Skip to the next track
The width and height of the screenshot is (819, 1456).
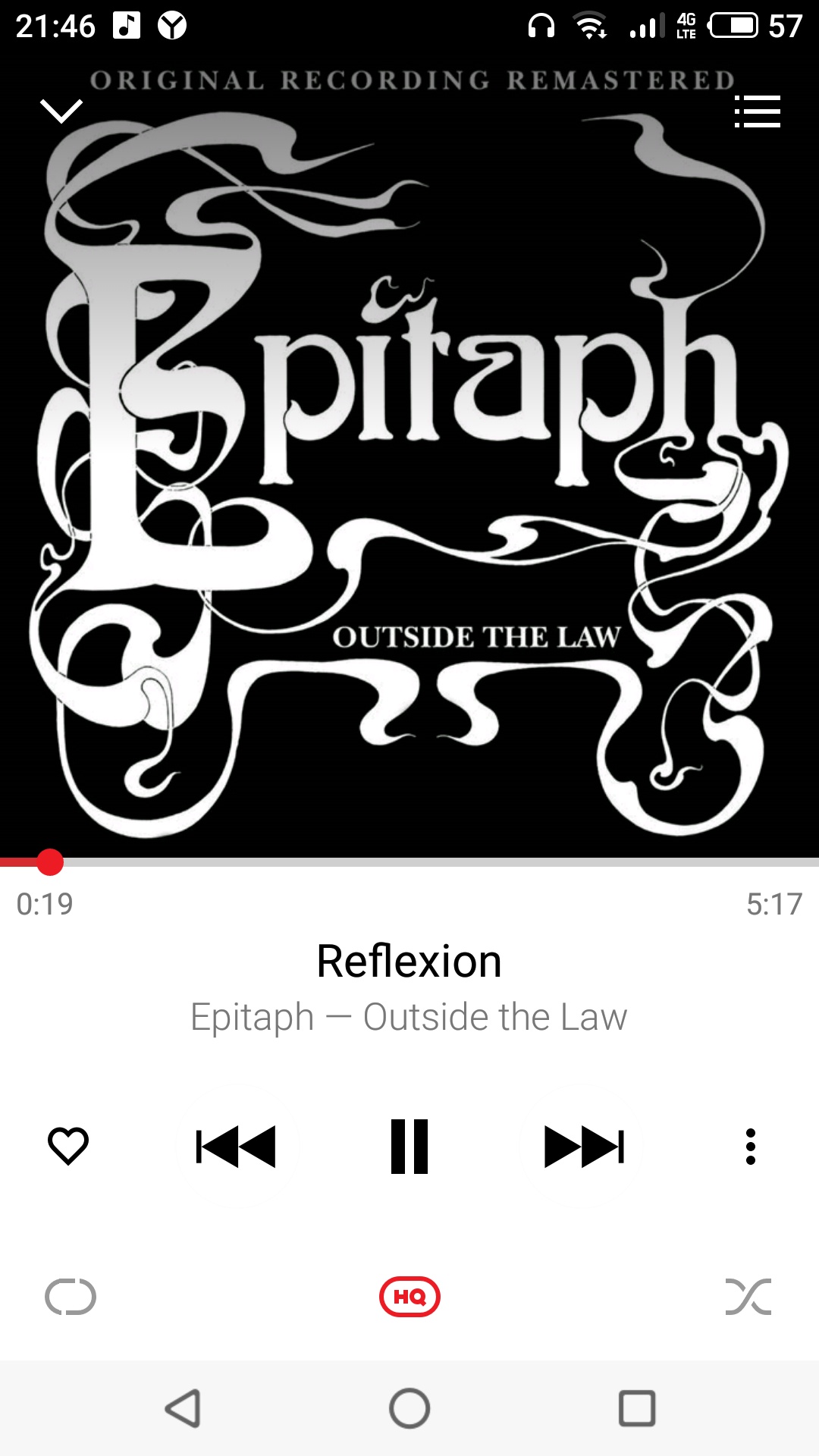click(x=584, y=1146)
